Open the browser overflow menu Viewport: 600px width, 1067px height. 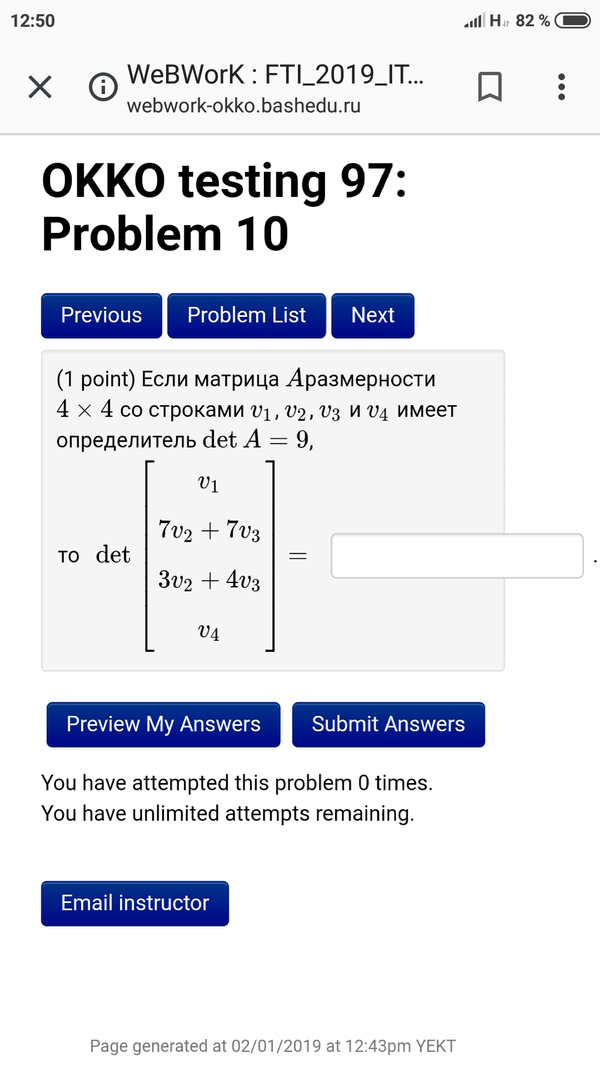562,88
